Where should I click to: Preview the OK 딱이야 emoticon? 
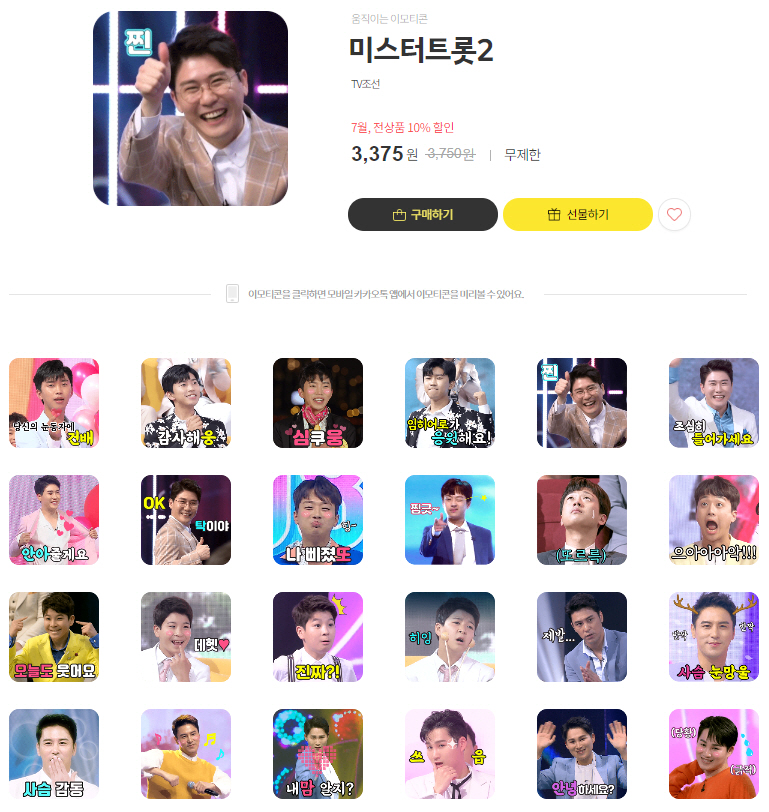tap(186, 520)
